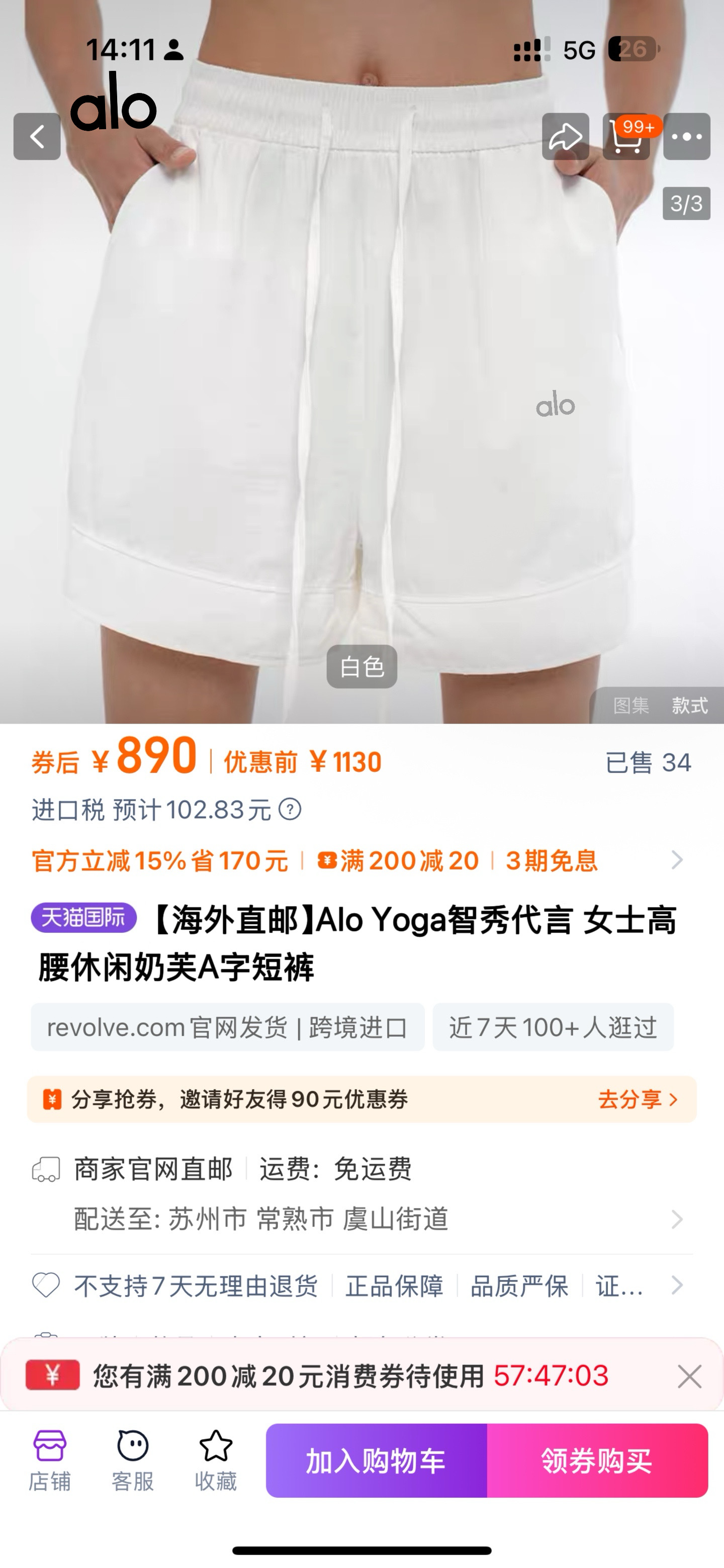Open the three-dot overflow menu

click(x=686, y=136)
